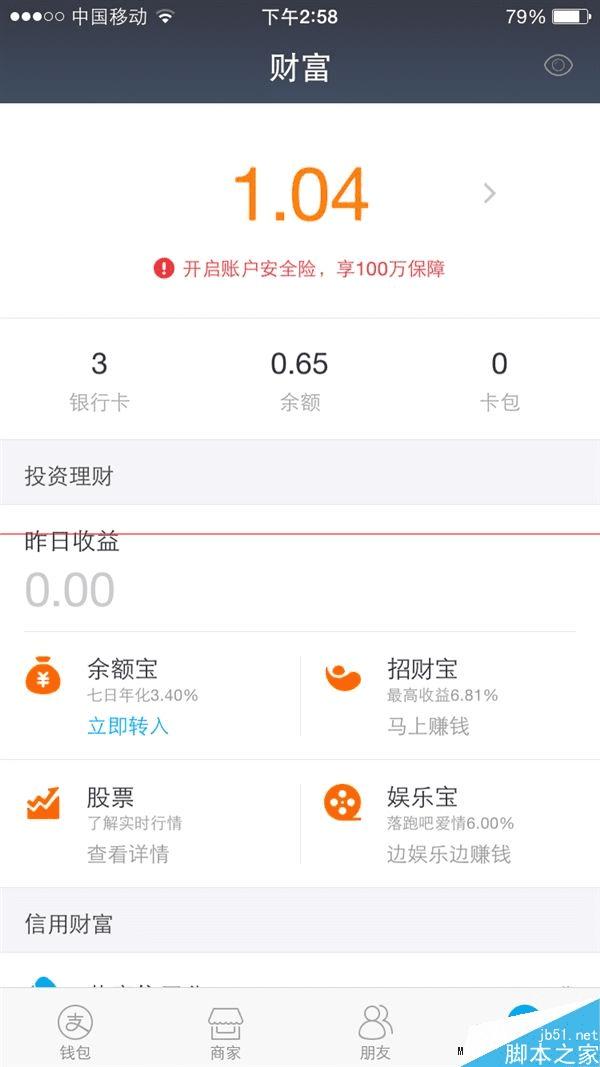Screen dimensions: 600x1067
Task: Open 娱乐宝 entertainment fund
Action: coord(422,798)
